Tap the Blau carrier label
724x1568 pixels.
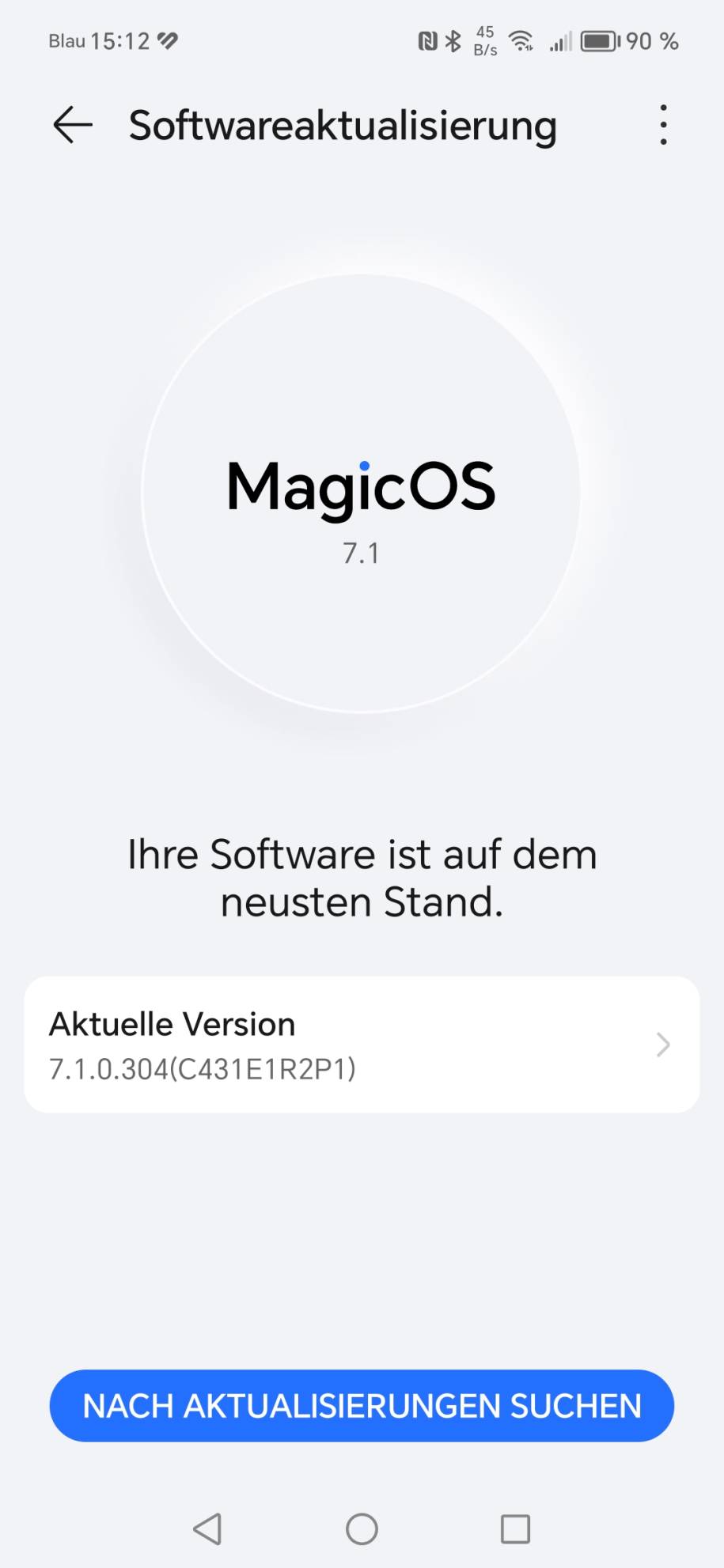[x=70, y=40]
